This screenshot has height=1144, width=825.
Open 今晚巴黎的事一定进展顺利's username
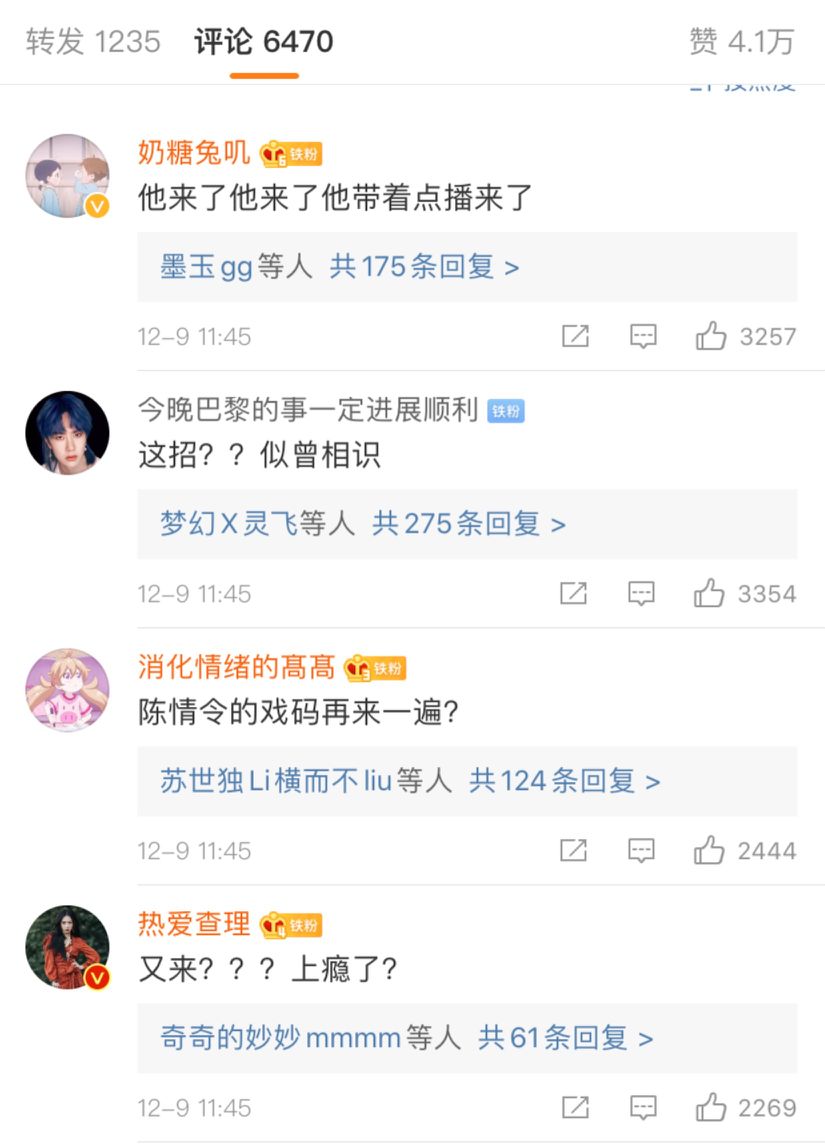coord(308,410)
